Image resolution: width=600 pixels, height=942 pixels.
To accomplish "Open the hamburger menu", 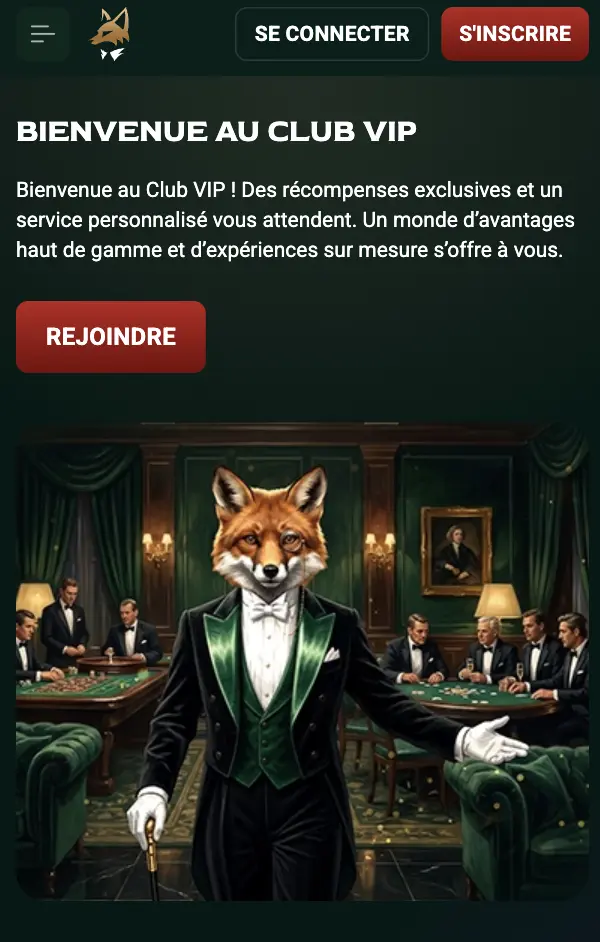I will [43, 34].
